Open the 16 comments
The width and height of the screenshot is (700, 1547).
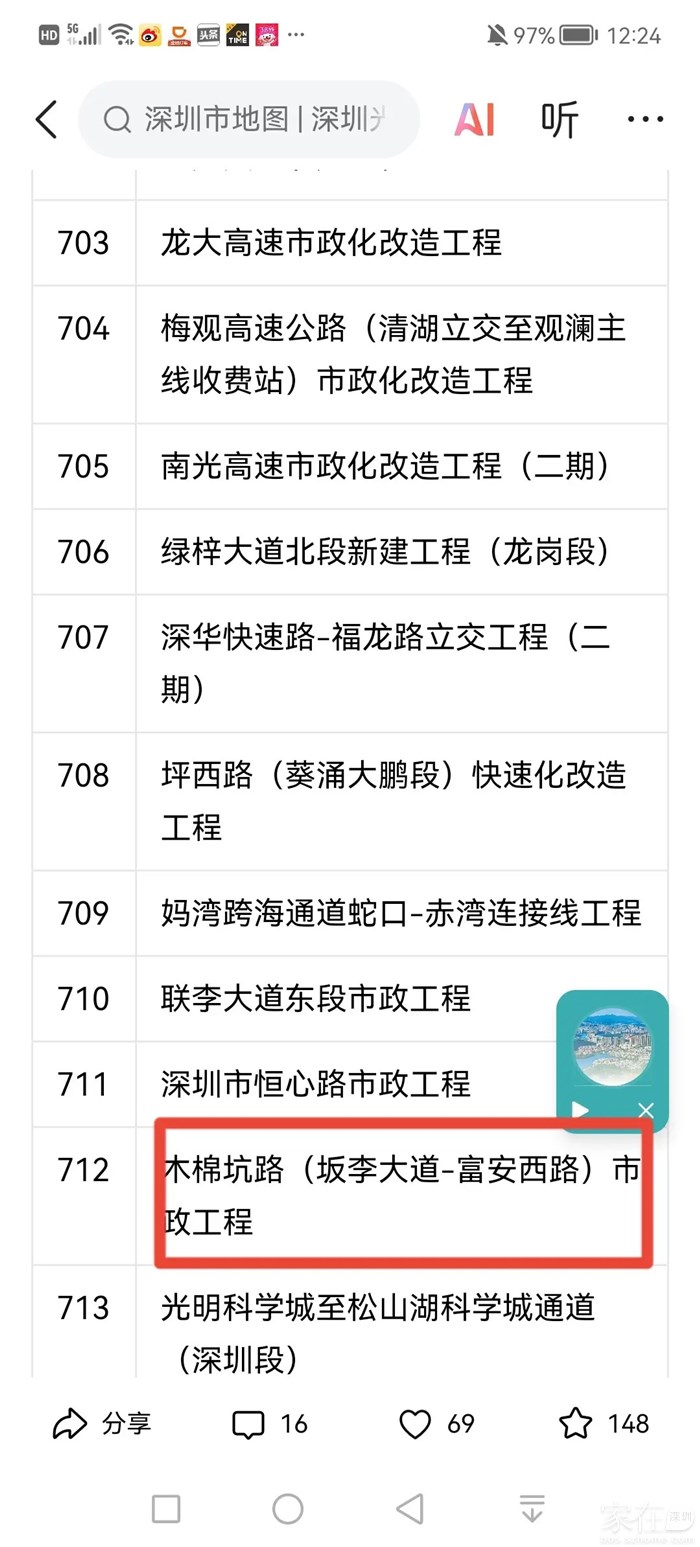[270, 1423]
